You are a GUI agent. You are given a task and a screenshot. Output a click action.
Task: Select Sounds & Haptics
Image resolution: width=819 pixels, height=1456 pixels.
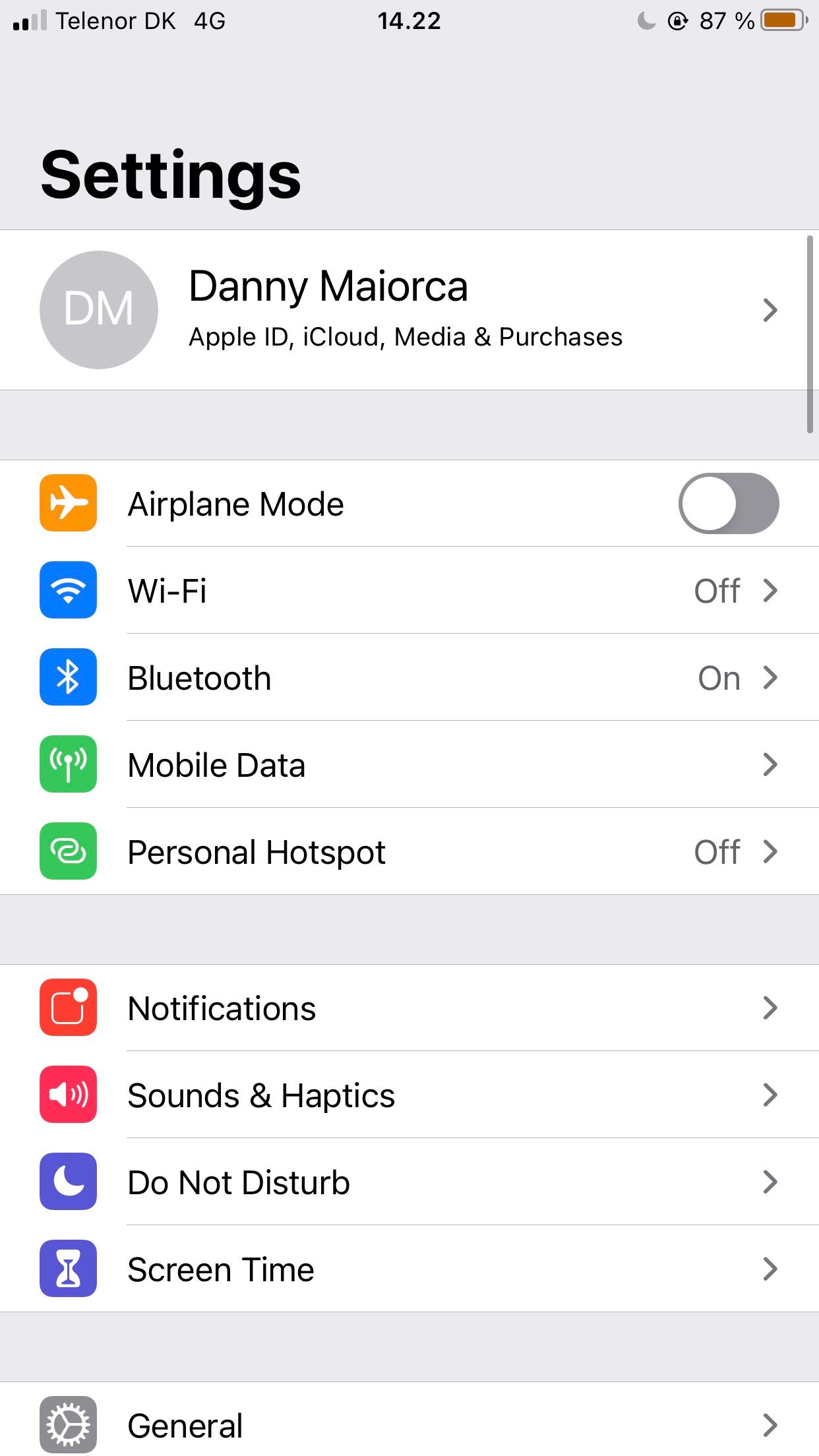[x=409, y=1095]
